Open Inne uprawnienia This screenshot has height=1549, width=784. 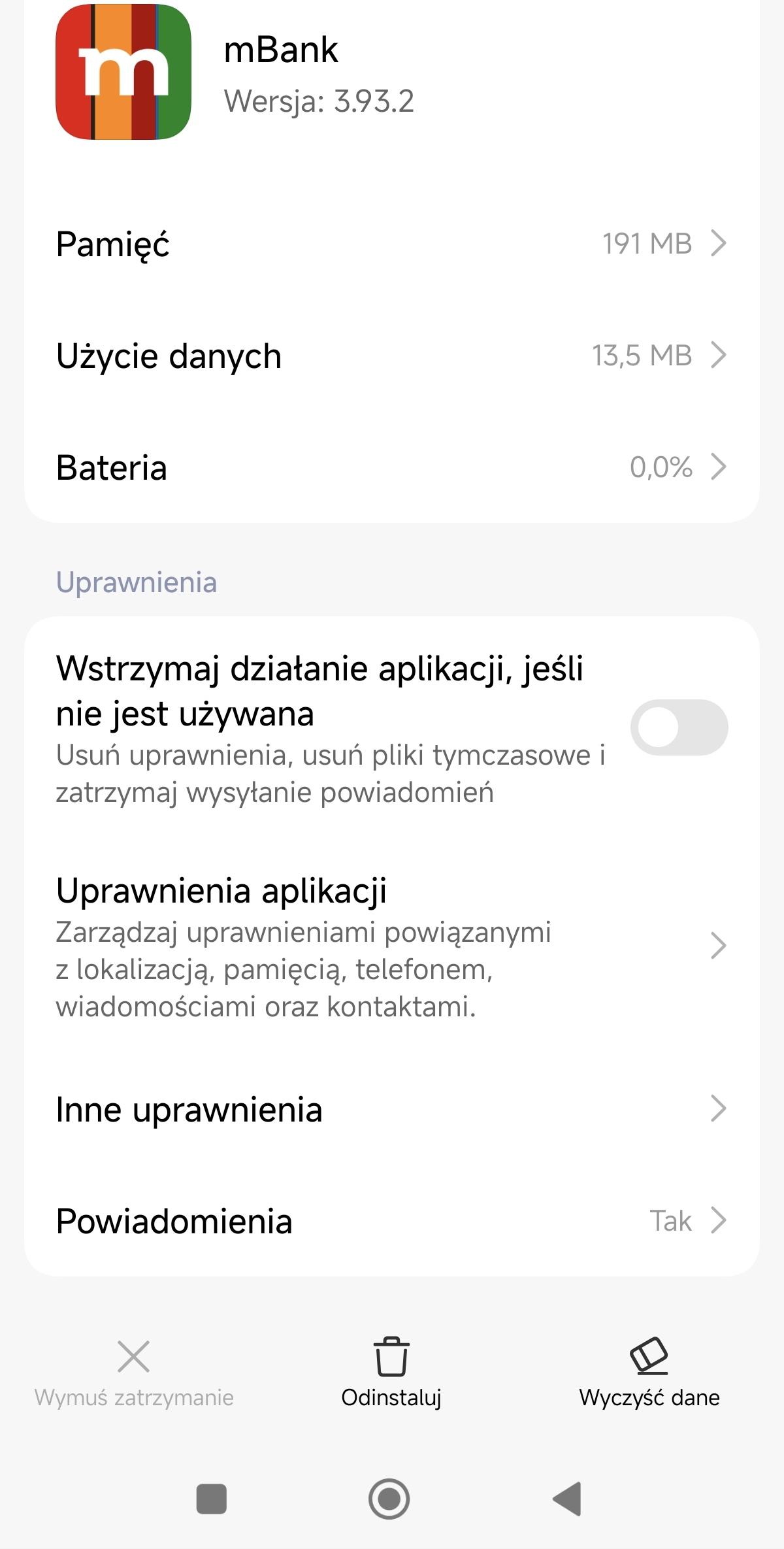click(391, 1109)
